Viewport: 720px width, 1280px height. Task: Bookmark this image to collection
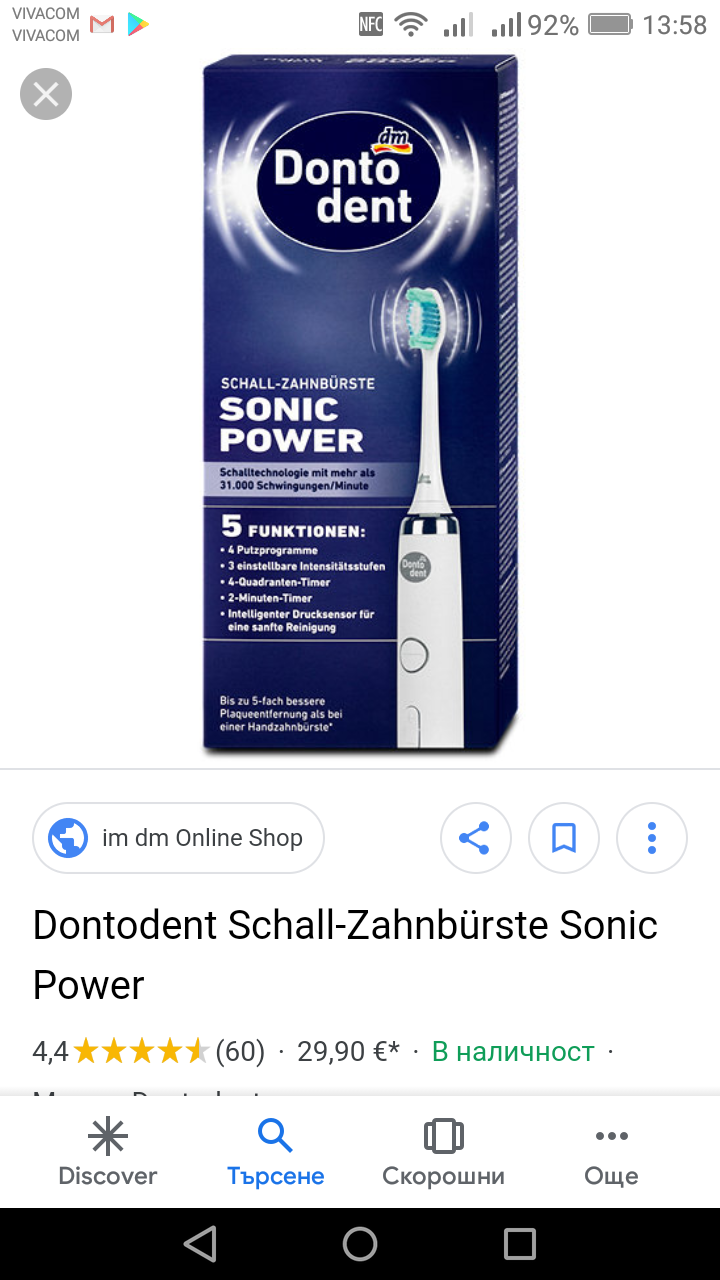click(564, 838)
